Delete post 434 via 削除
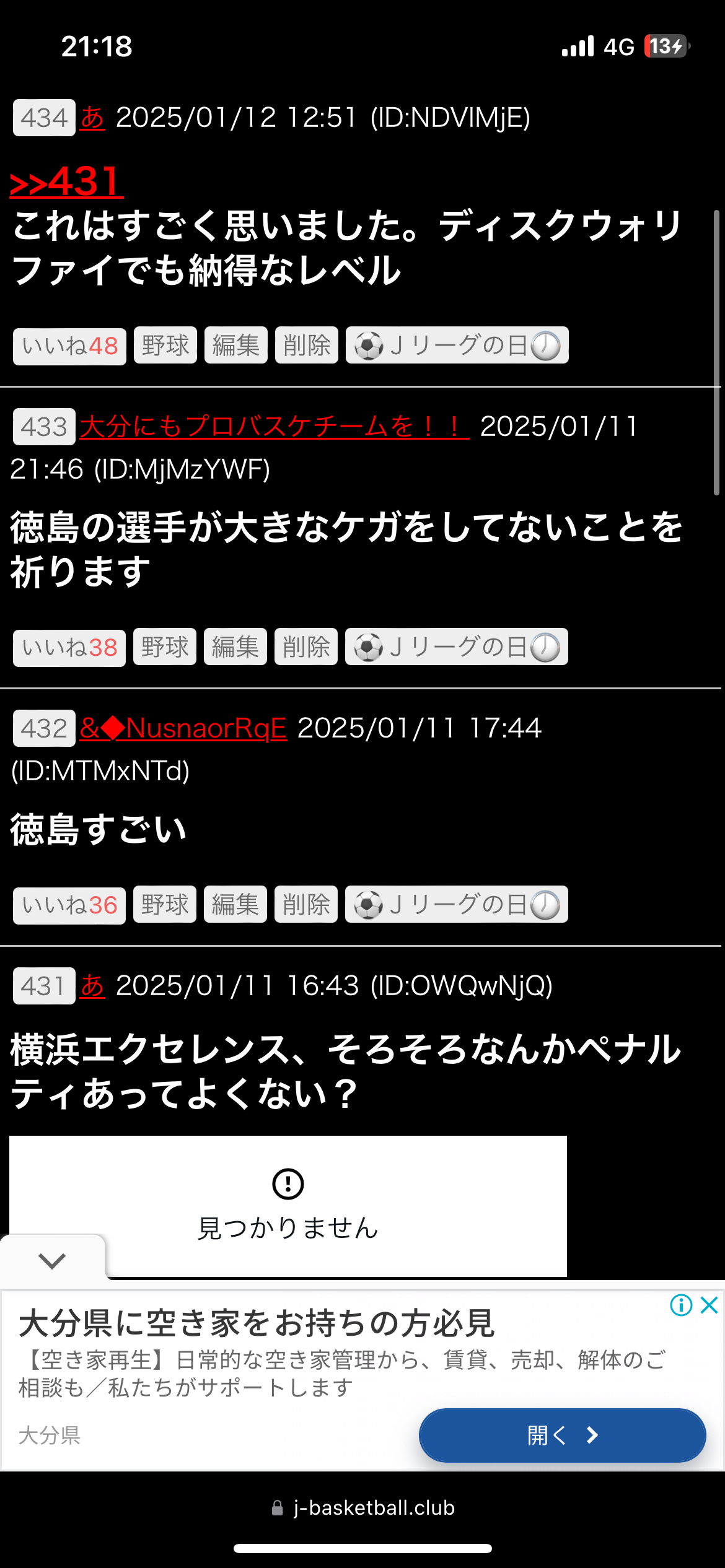This screenshot has height=1568, width=725. [306, 346]
